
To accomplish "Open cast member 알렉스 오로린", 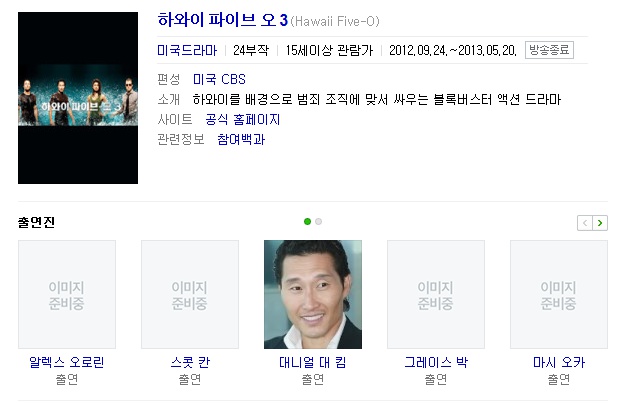I will pyautogui.click(x=67, y=362).
